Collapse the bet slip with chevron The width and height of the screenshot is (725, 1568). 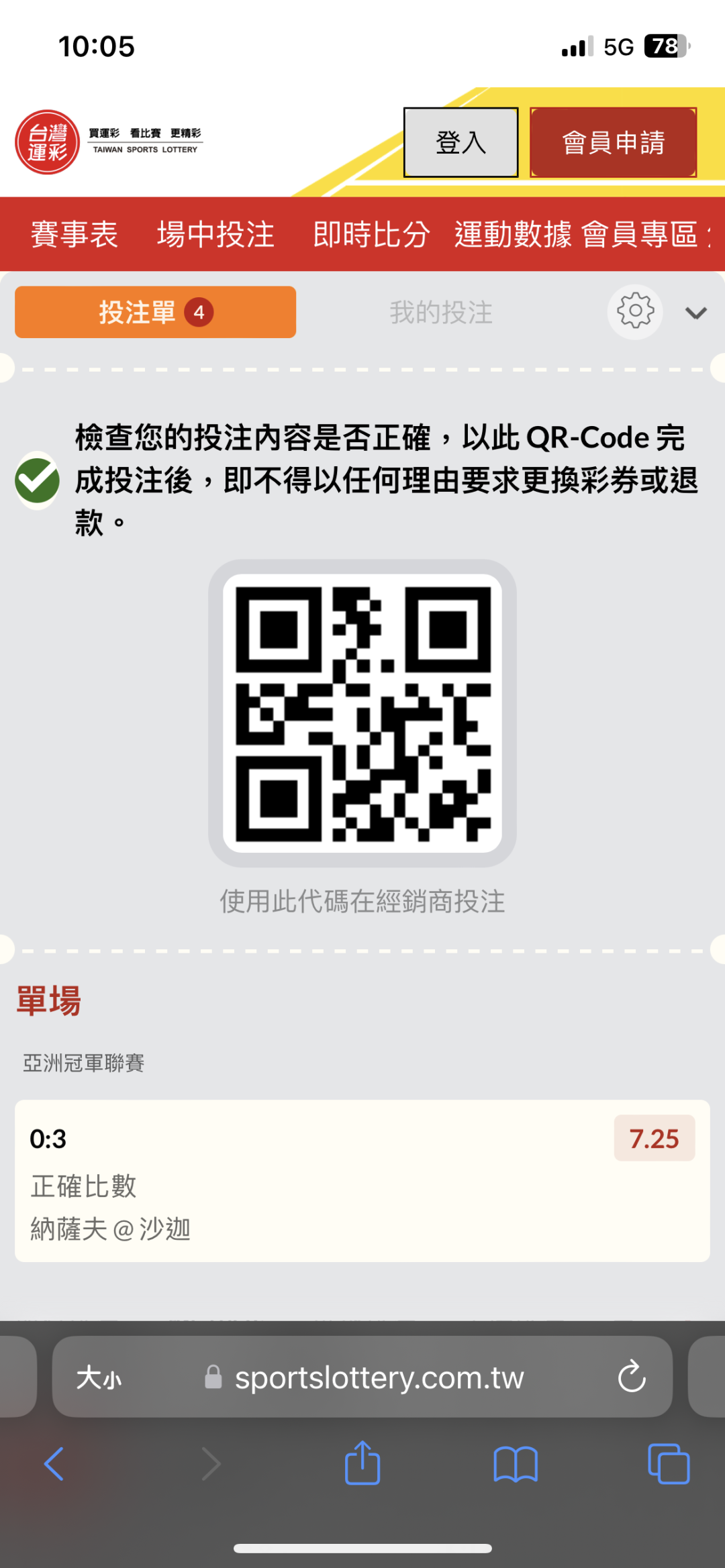[x=696, y=313]
